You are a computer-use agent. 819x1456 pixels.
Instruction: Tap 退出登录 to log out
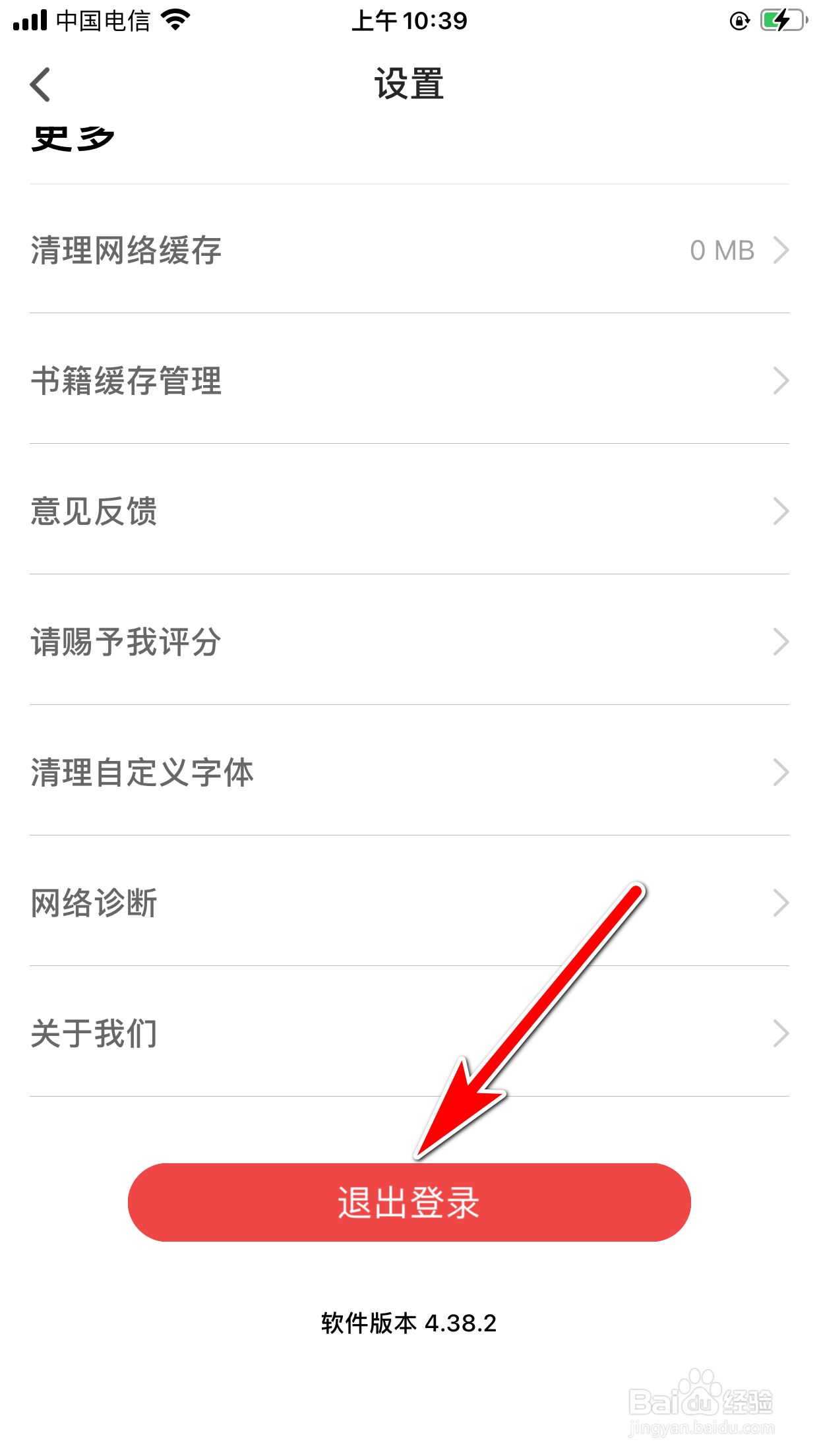409,1201
